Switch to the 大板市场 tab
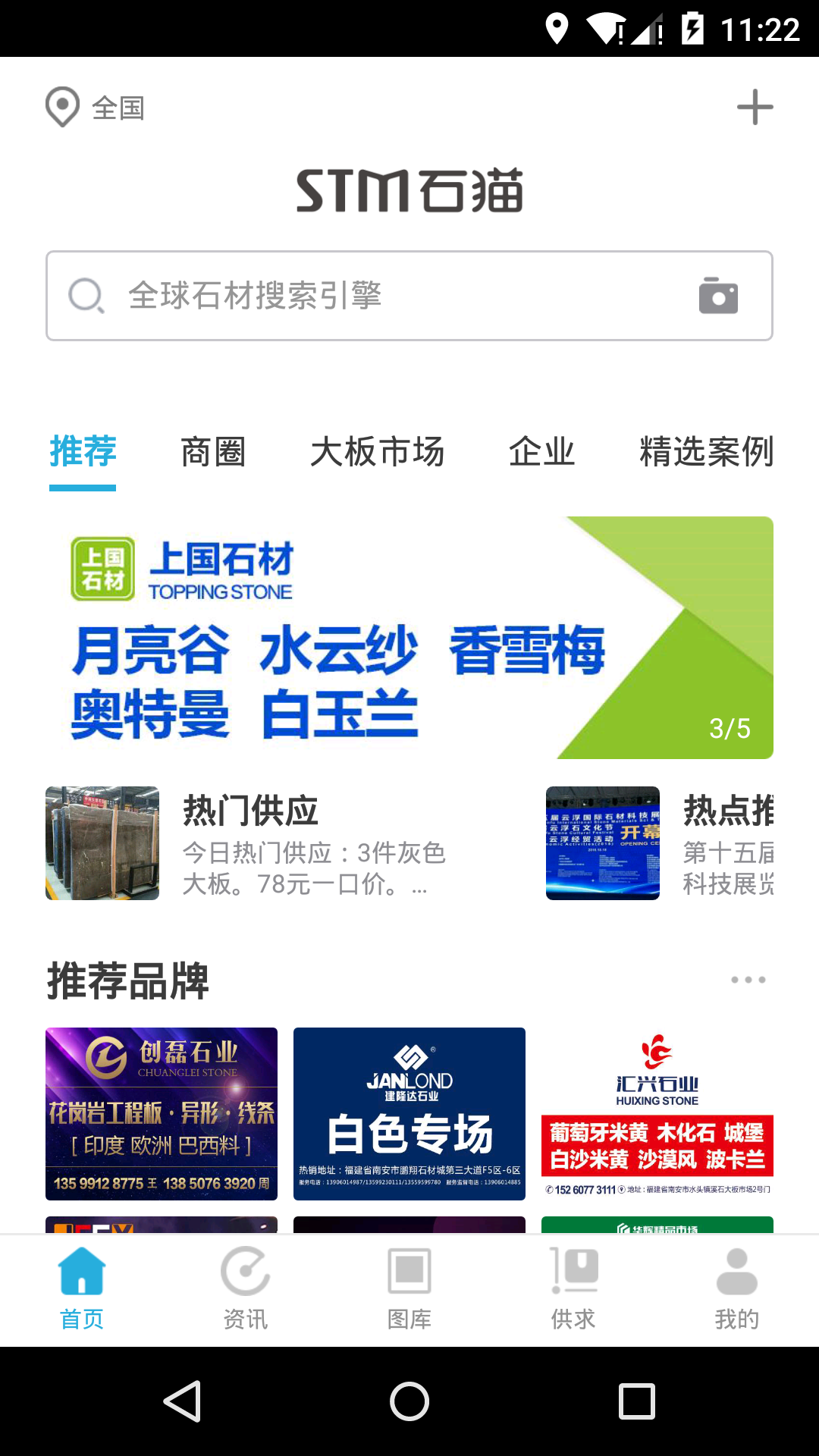Viewport: 819px width, 1456px height. coord(377,452)
